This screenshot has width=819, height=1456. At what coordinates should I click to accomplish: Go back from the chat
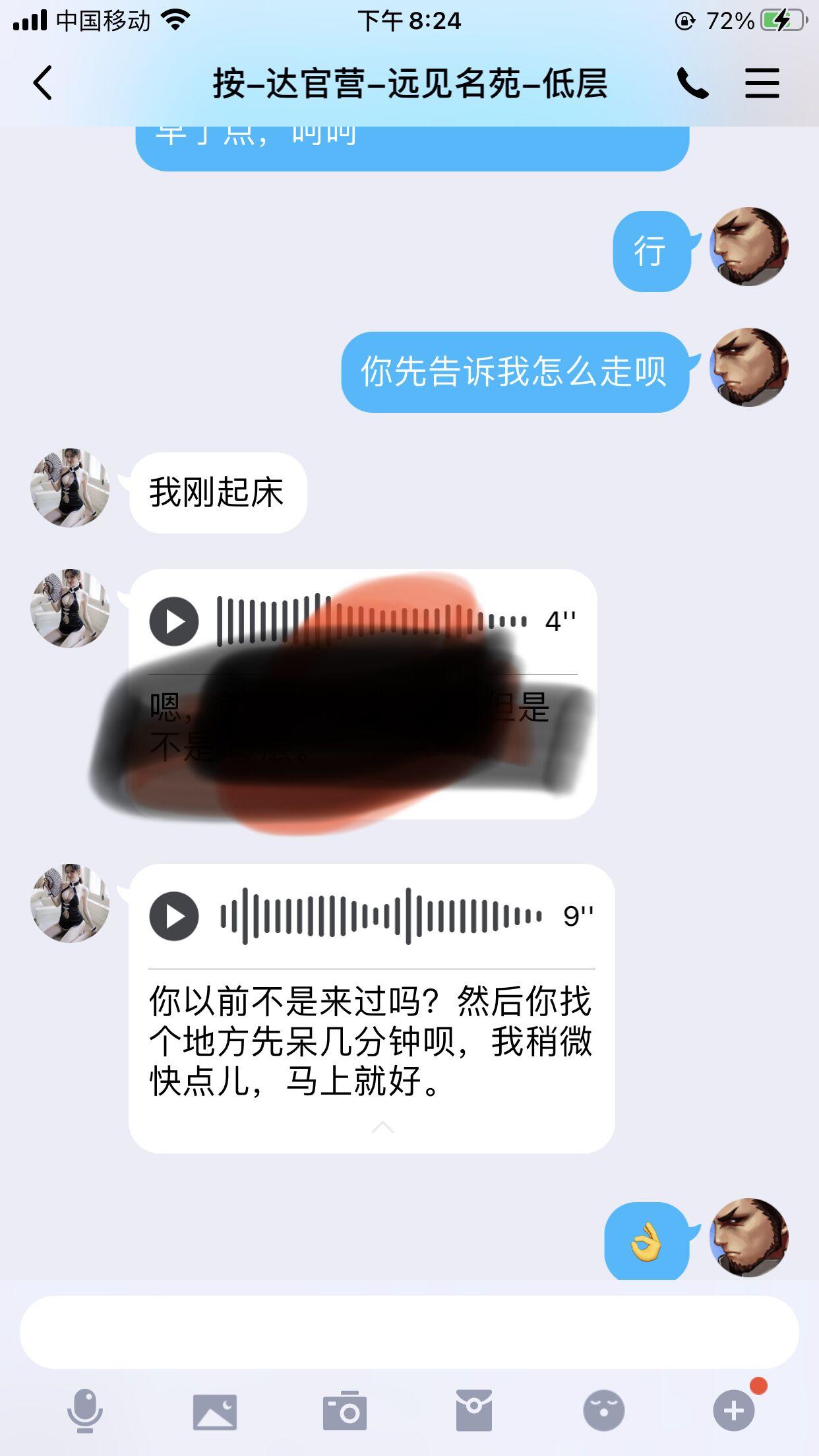click(43, 84)
